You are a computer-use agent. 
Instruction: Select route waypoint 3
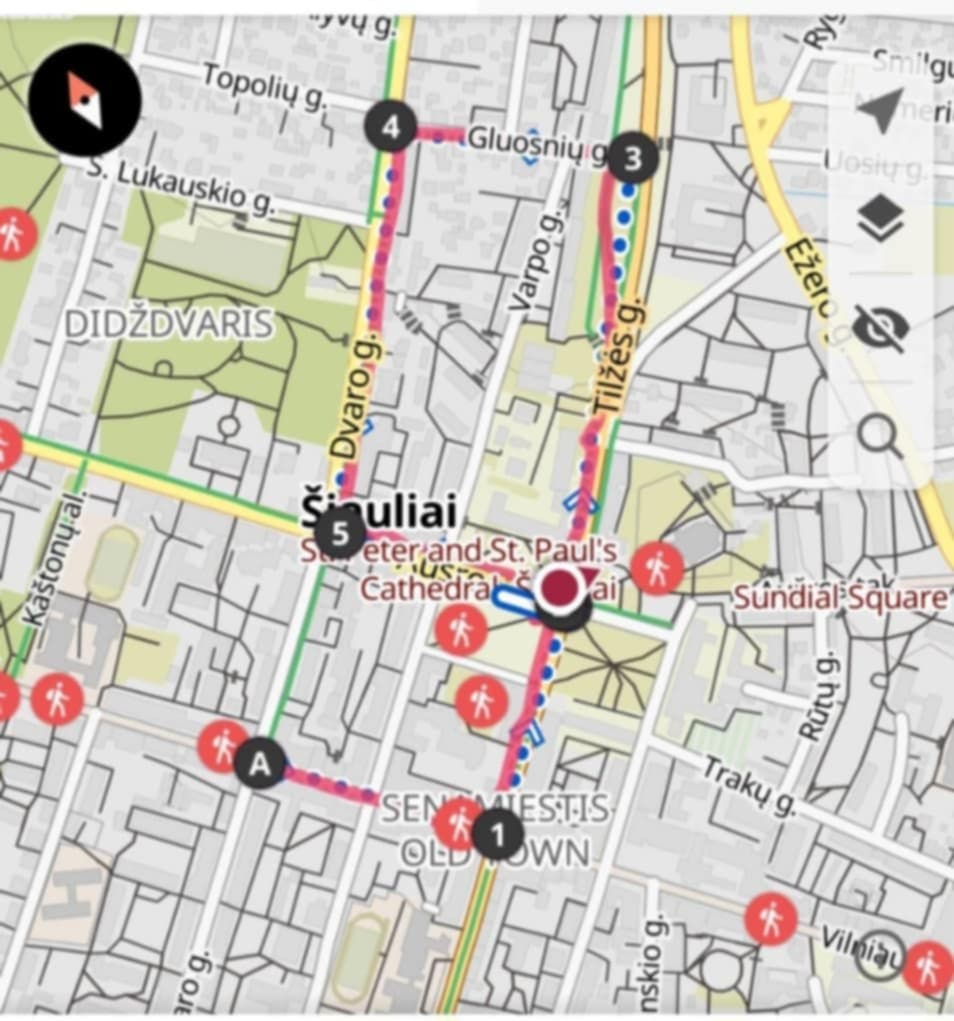632,157
